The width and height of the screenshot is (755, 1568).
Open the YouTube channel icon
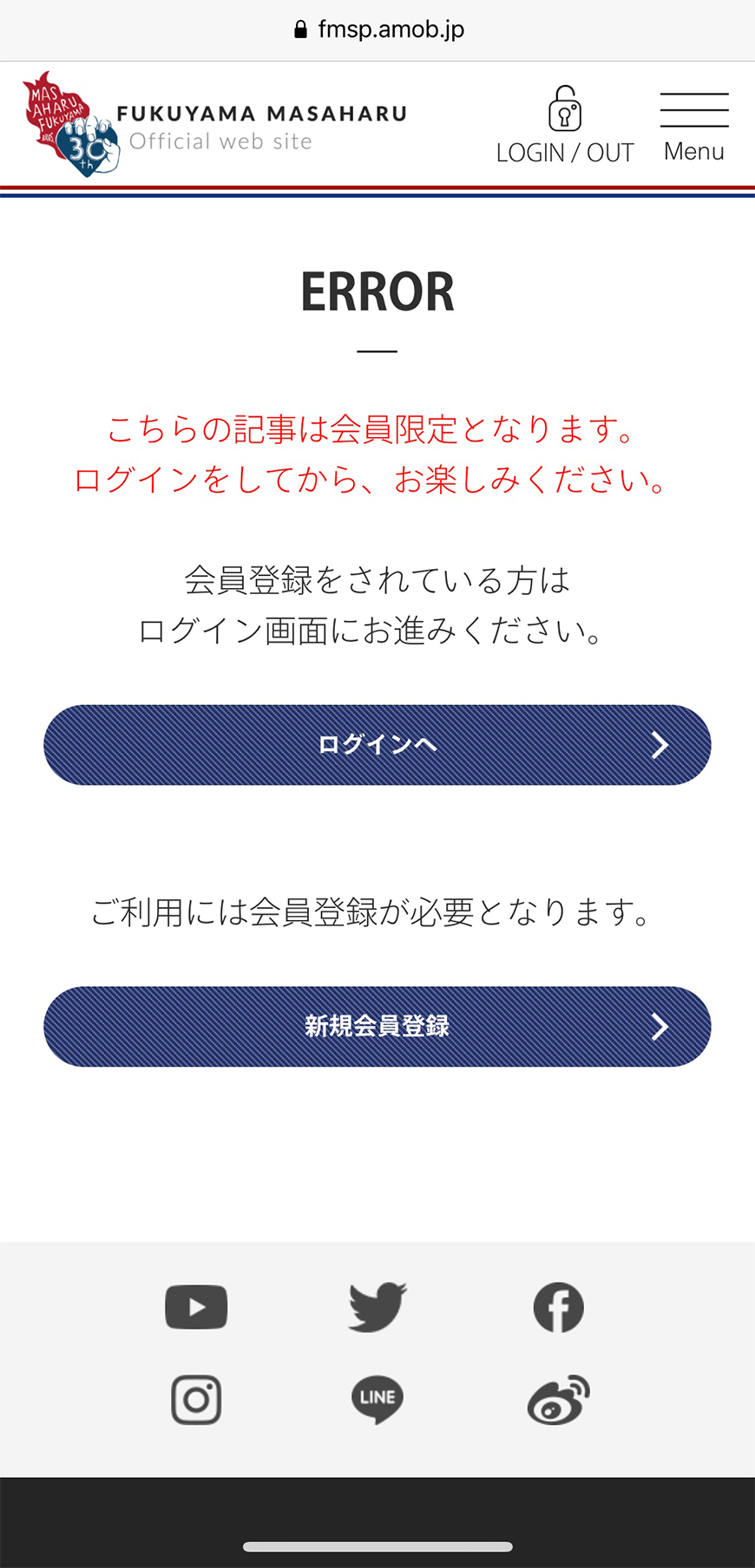tap(196, 1307)
